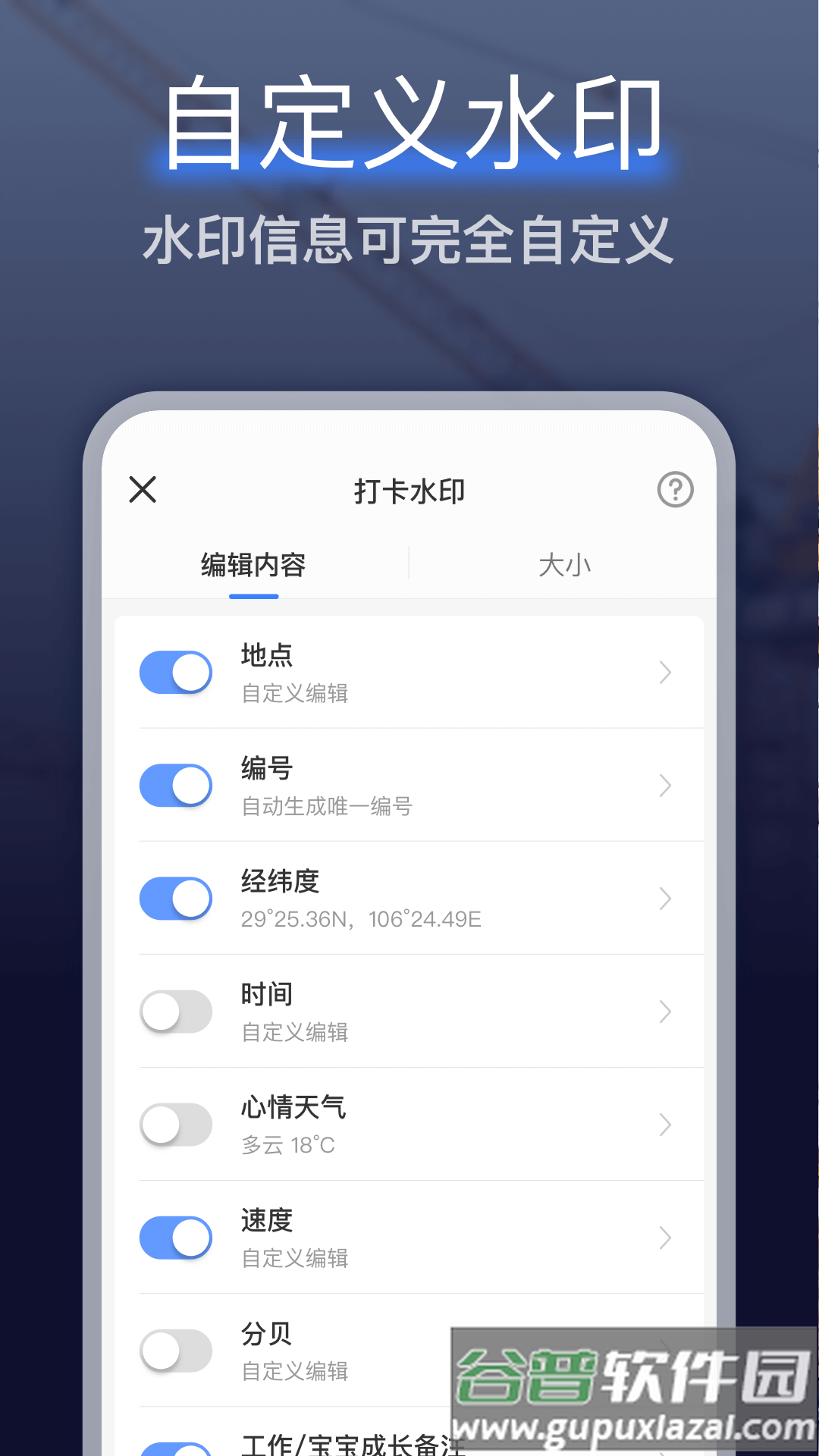The image size is (819, 1456).
Task: Open 速度 custom edit via chevron
Action: click(x=665, y=1237)
